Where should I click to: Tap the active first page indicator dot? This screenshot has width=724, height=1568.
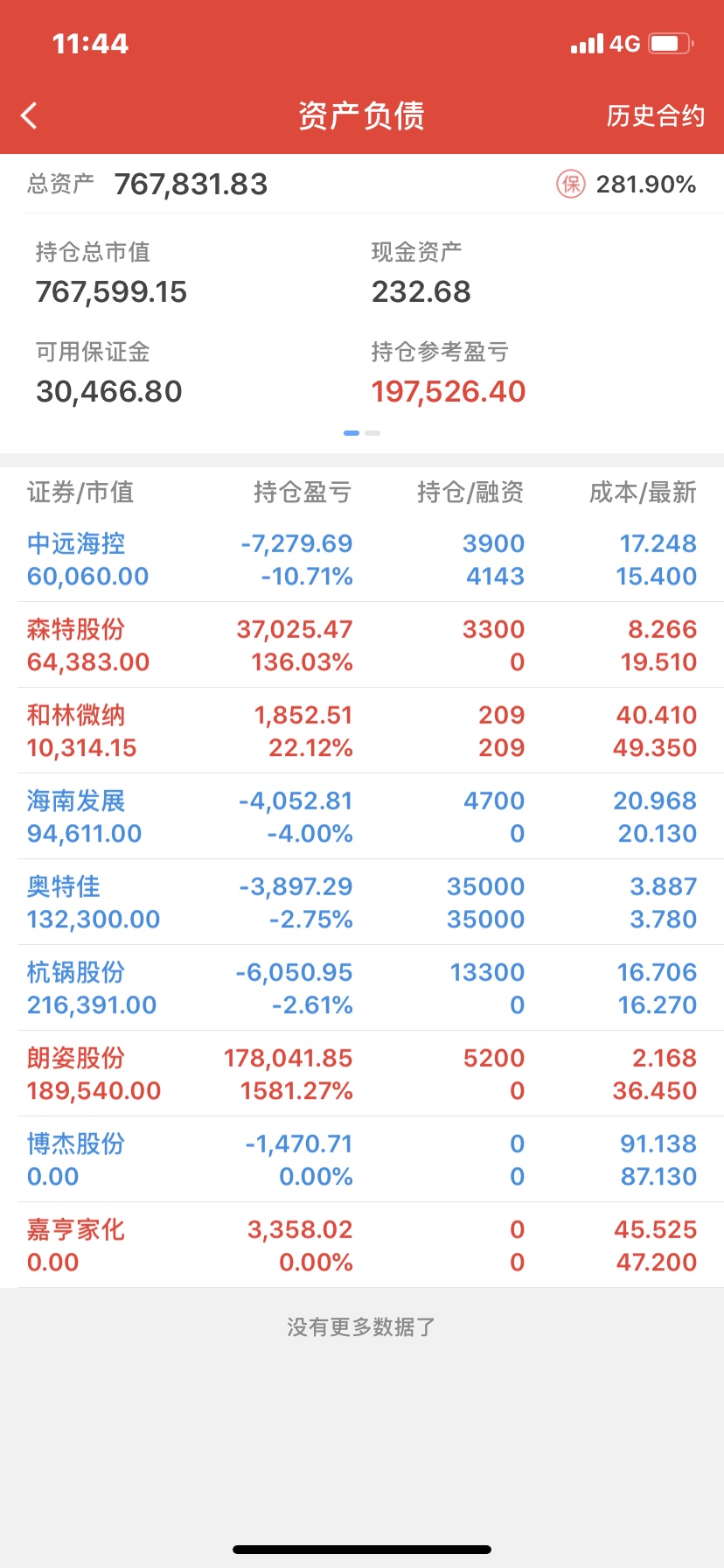(351, 433)
